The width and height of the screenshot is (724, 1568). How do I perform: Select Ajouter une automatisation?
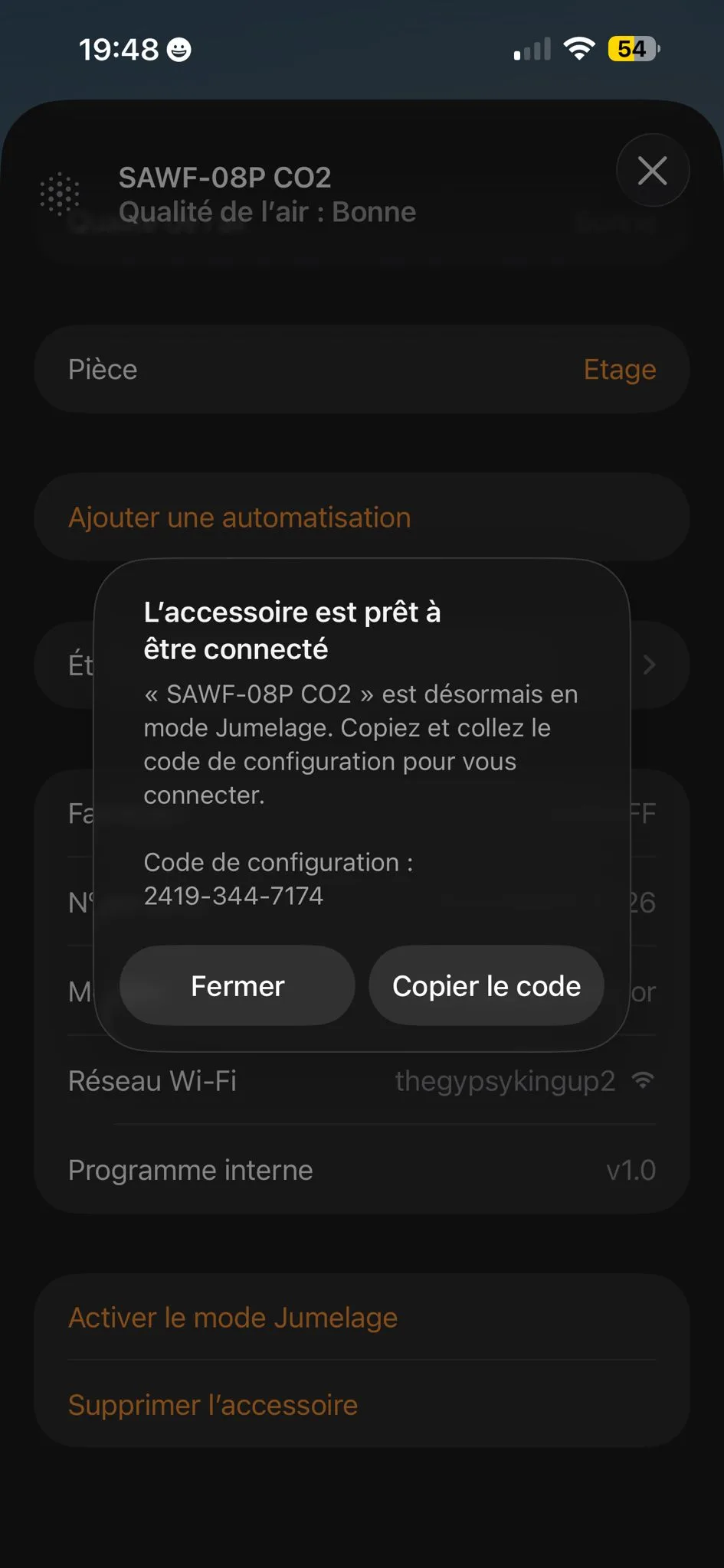click(240, 518)
